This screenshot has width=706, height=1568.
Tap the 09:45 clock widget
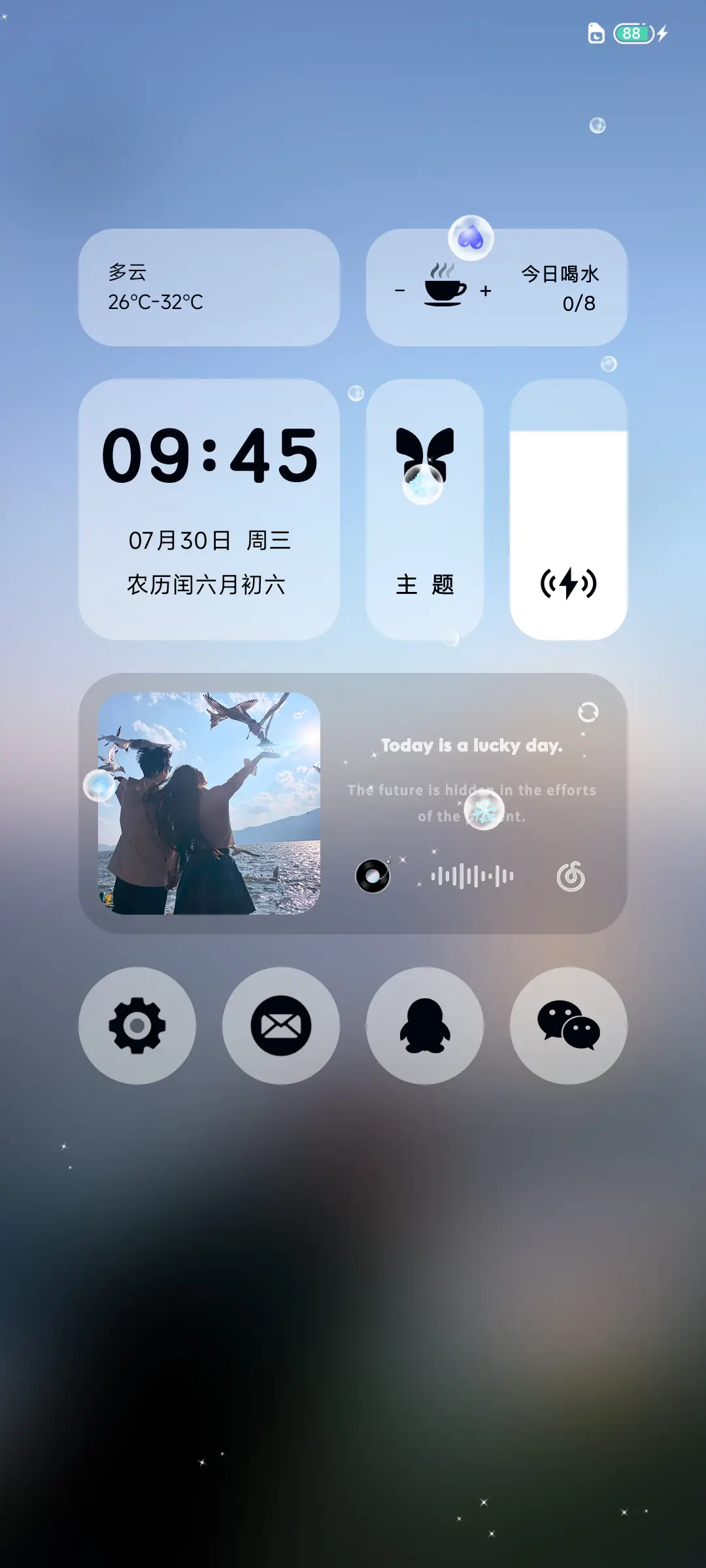(209, 457)
